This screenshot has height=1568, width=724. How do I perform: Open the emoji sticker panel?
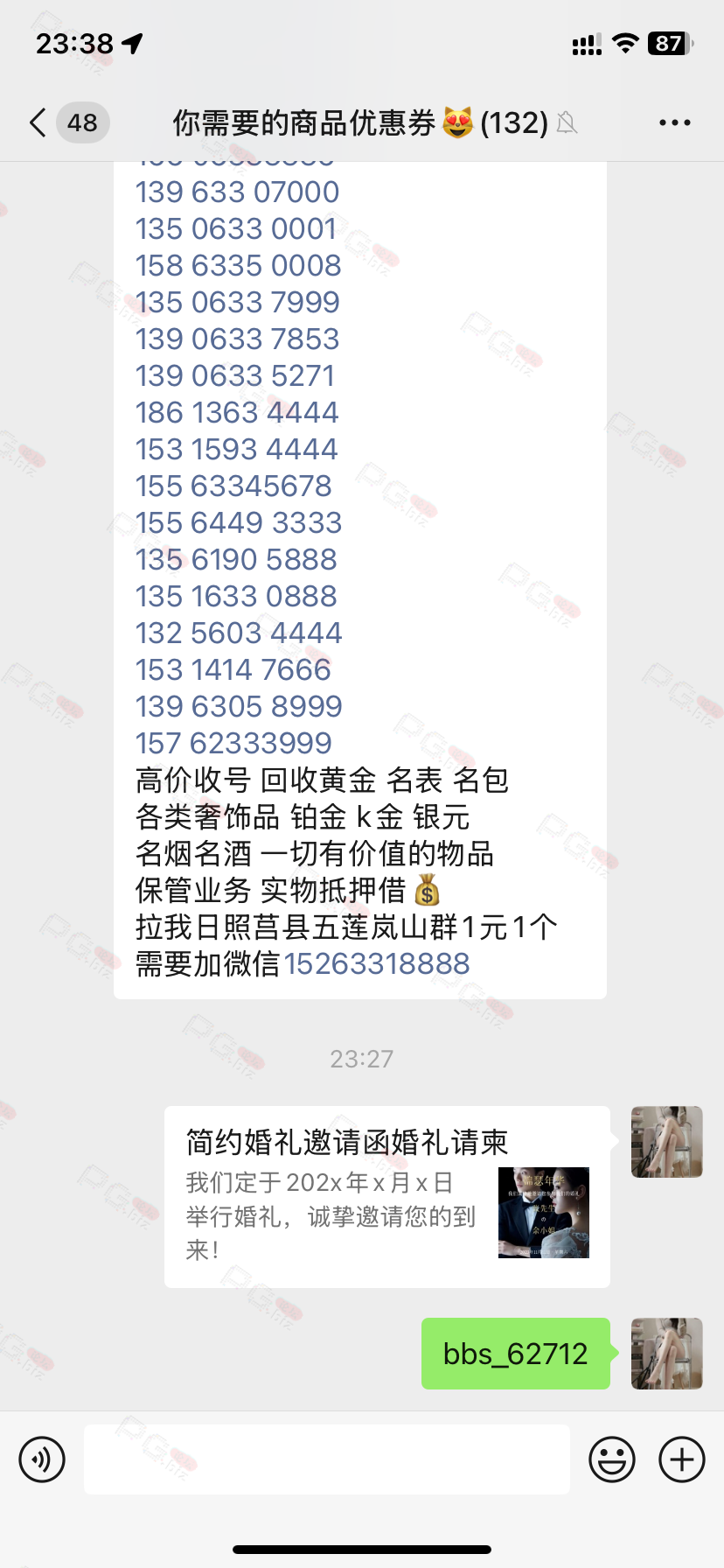pos(612,1459)
